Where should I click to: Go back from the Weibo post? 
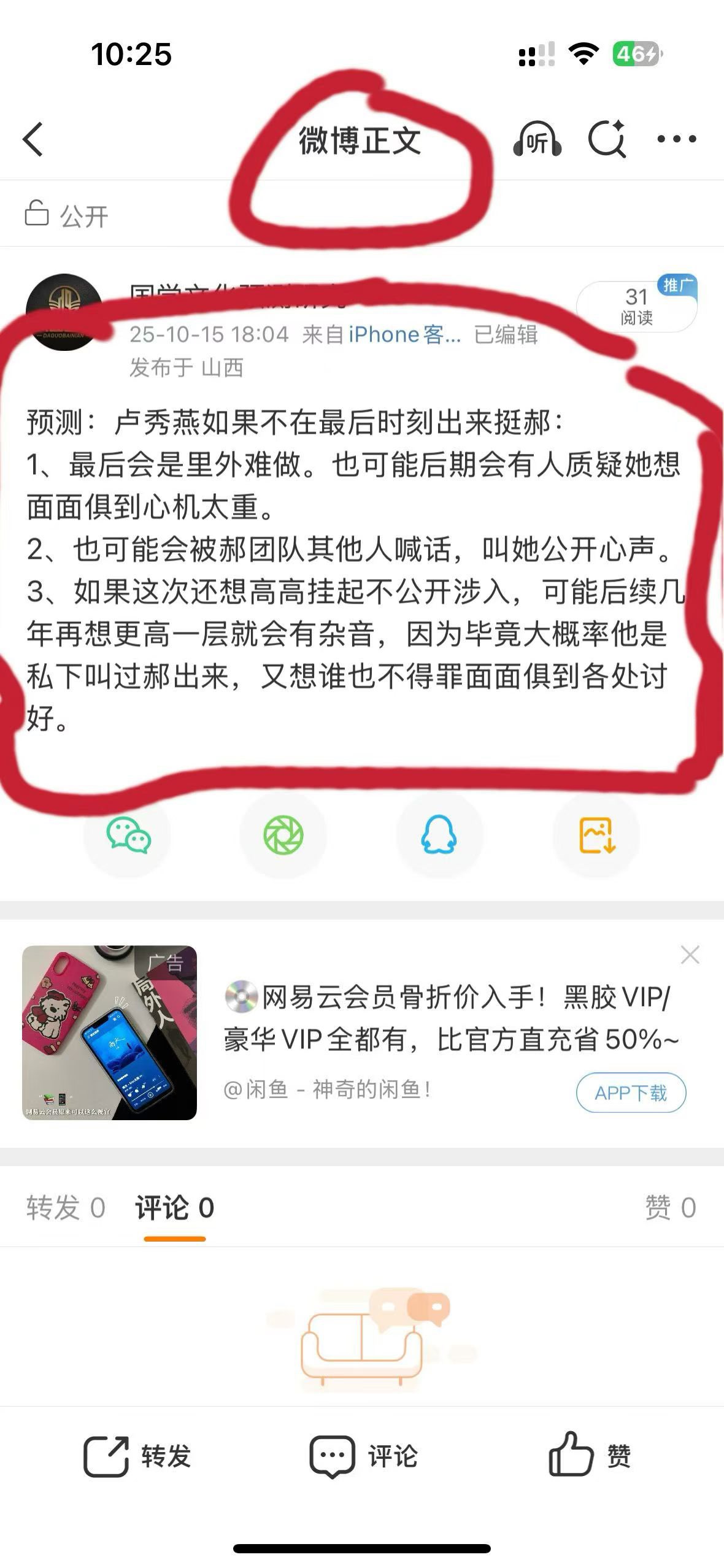coord(33,140)
